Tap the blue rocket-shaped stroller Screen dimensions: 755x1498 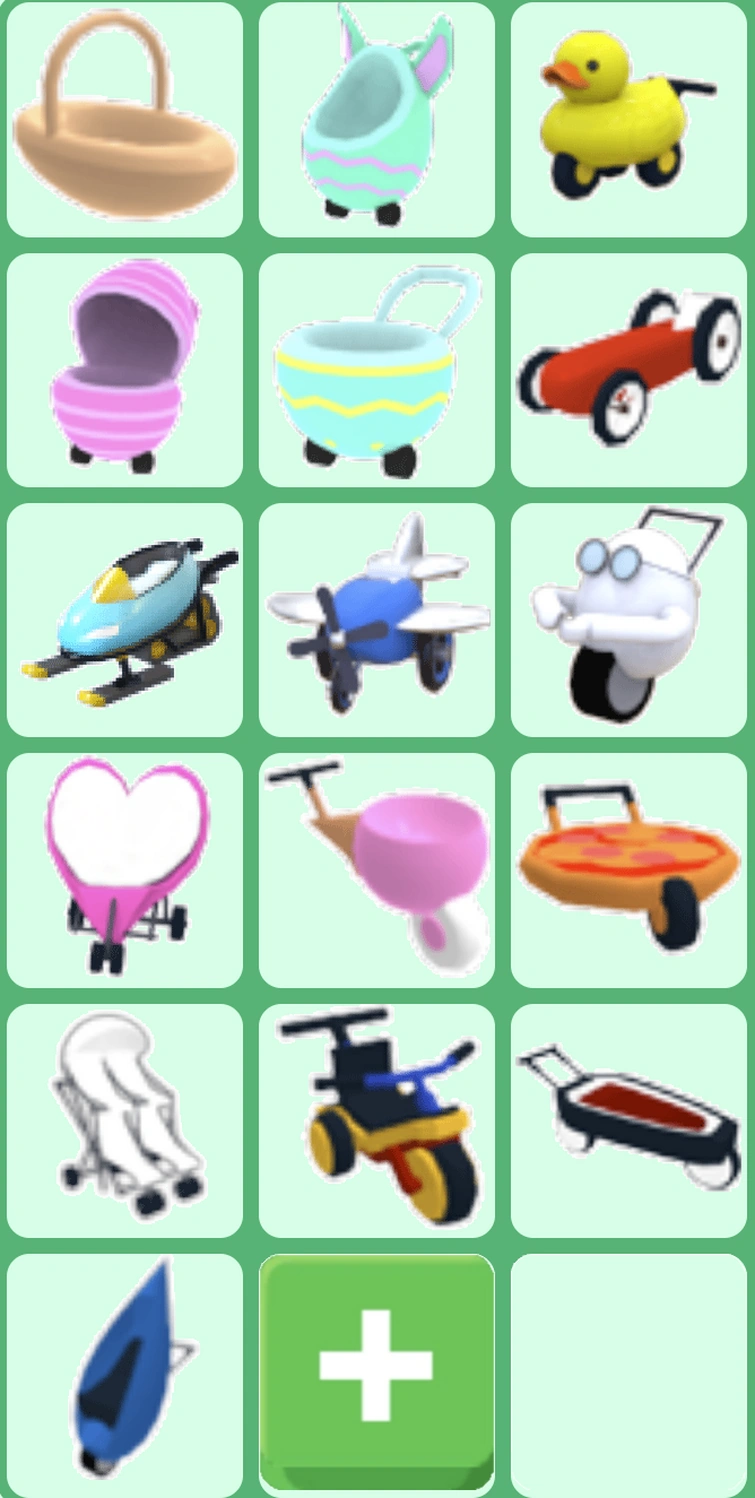tap(124, 1372)
